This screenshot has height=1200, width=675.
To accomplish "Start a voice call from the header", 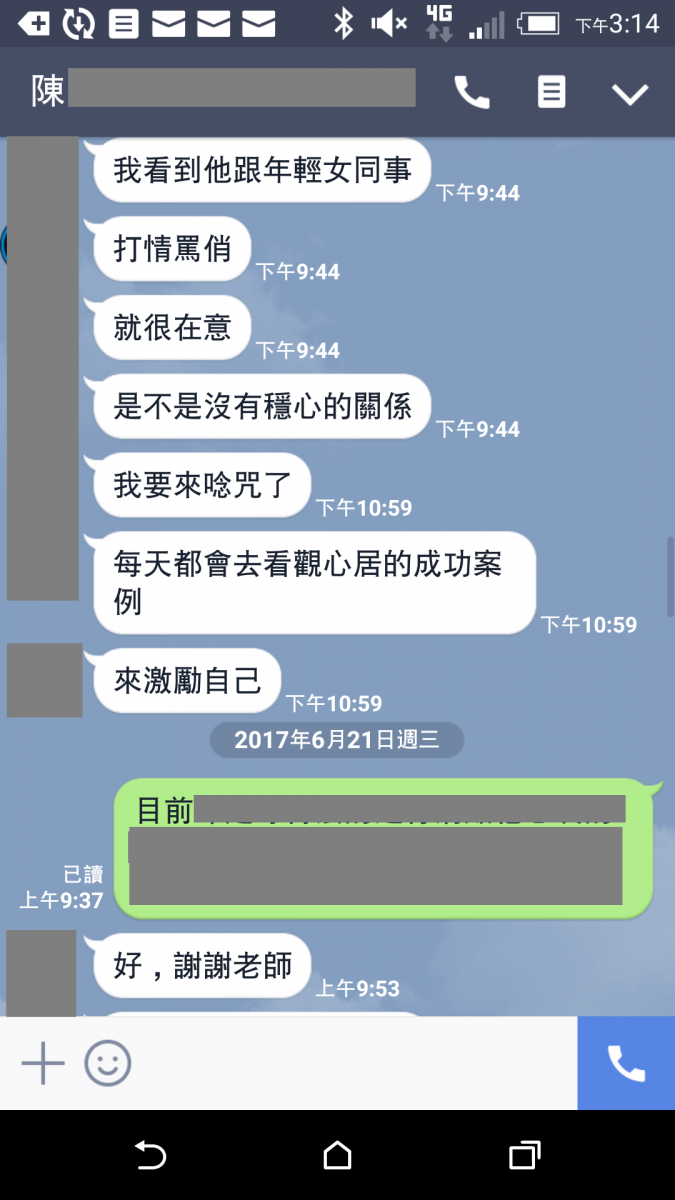I will tap(472, 93).
